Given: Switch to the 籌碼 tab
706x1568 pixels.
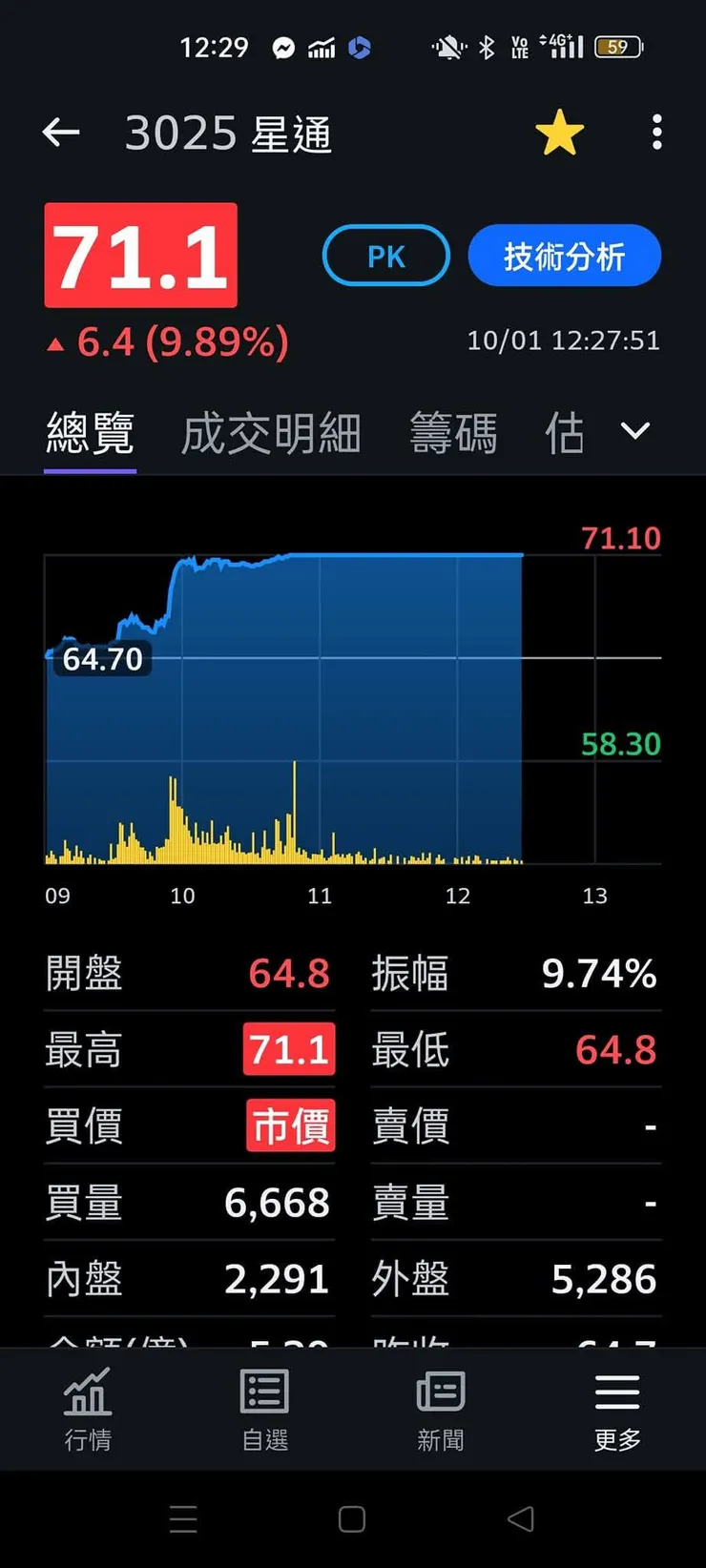Looking at the screenshot, I should [454, 431].
